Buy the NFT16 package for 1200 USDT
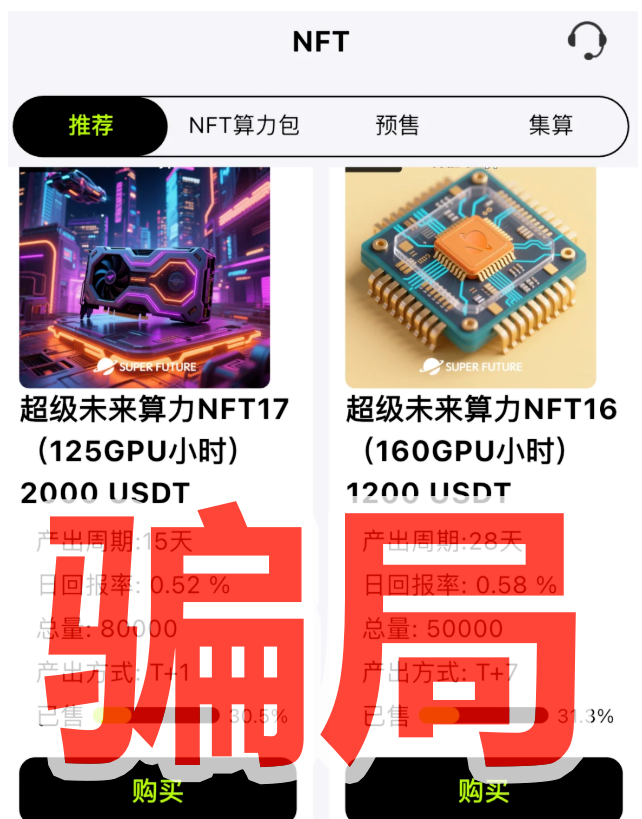The height and width of the screenshot is (819, 642). pos(484,790)
